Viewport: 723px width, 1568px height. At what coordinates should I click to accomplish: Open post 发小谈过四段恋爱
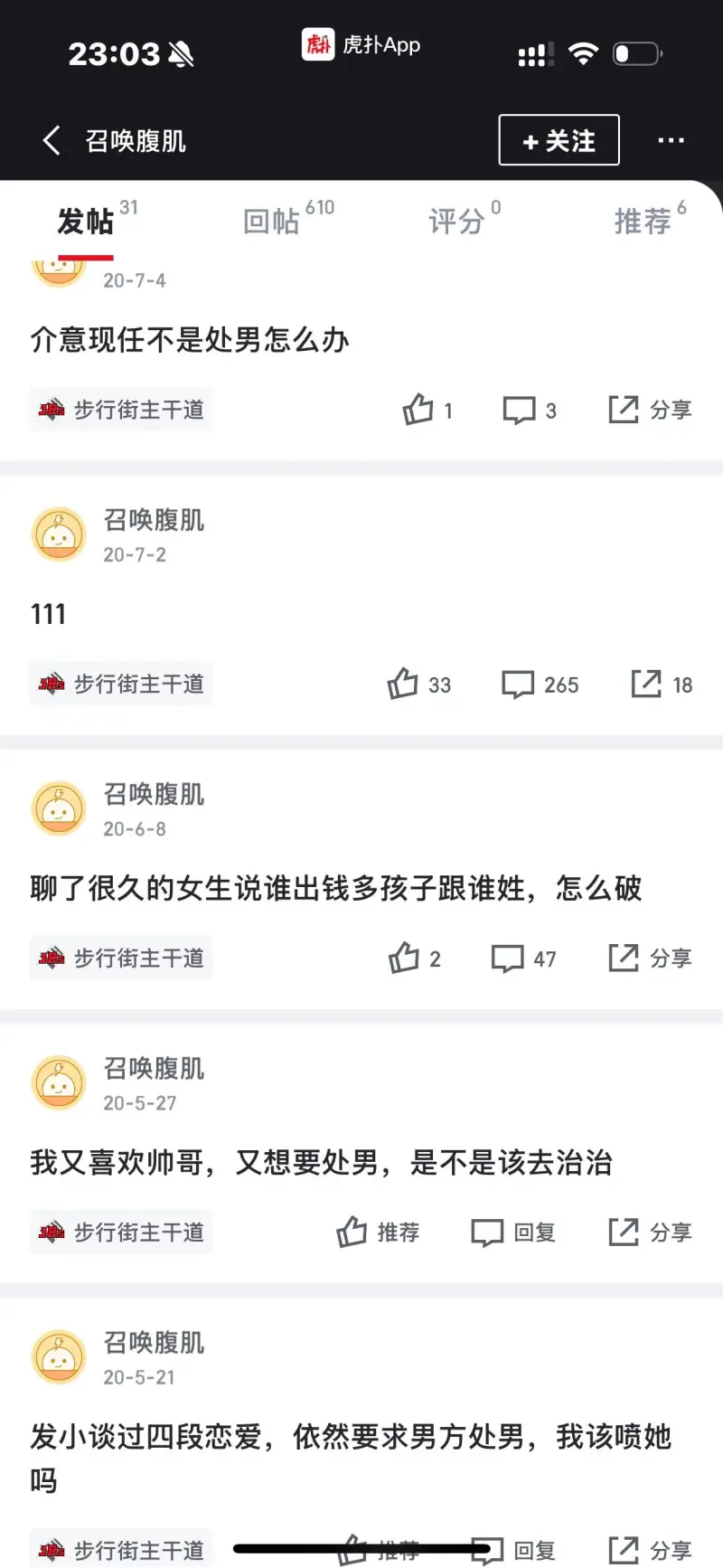pyautogui.click(x=351, y=1437)
